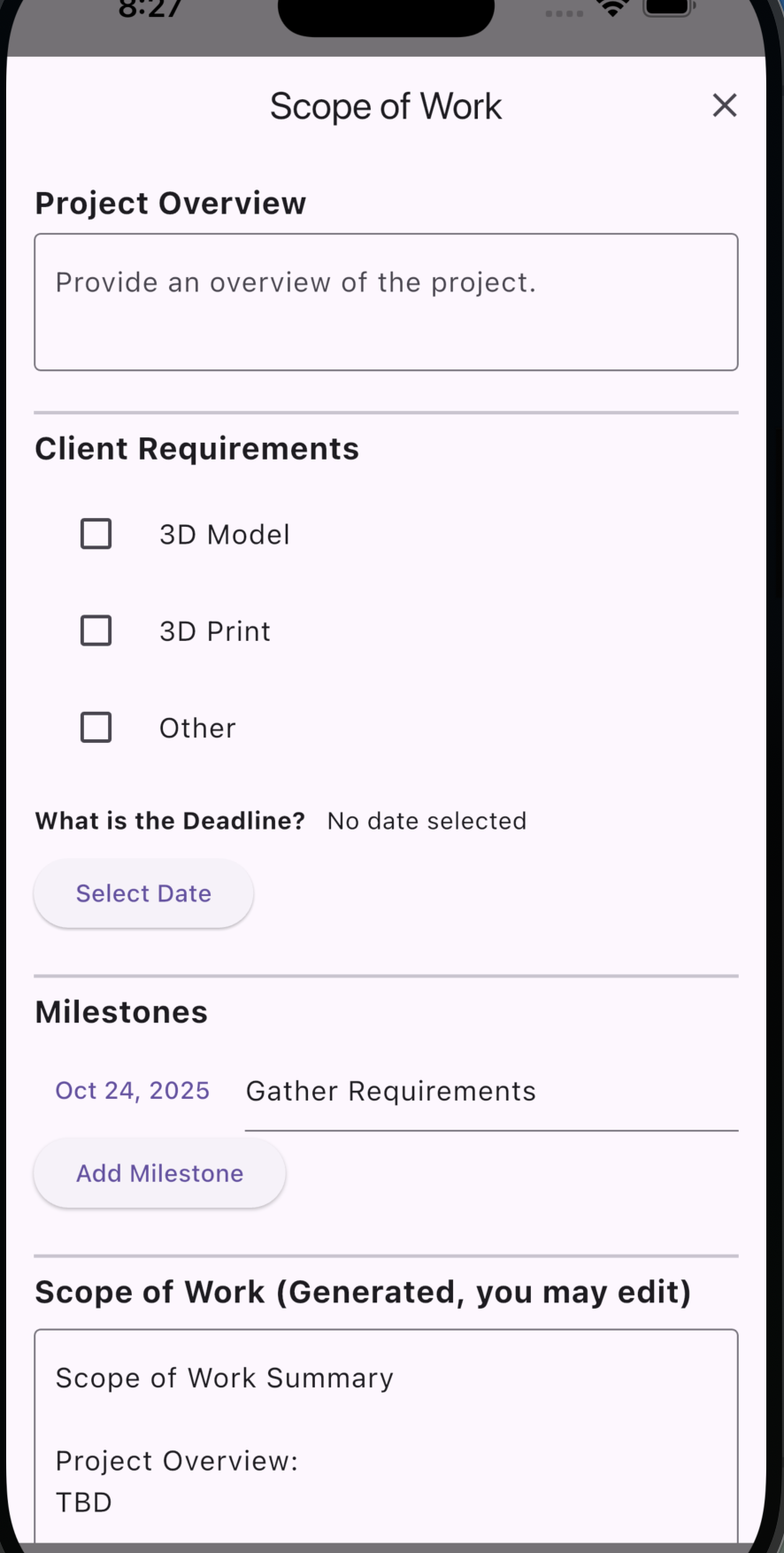784x1553 pixels.
Task: Tap the Project Overview text field
Action: (386, 302)
